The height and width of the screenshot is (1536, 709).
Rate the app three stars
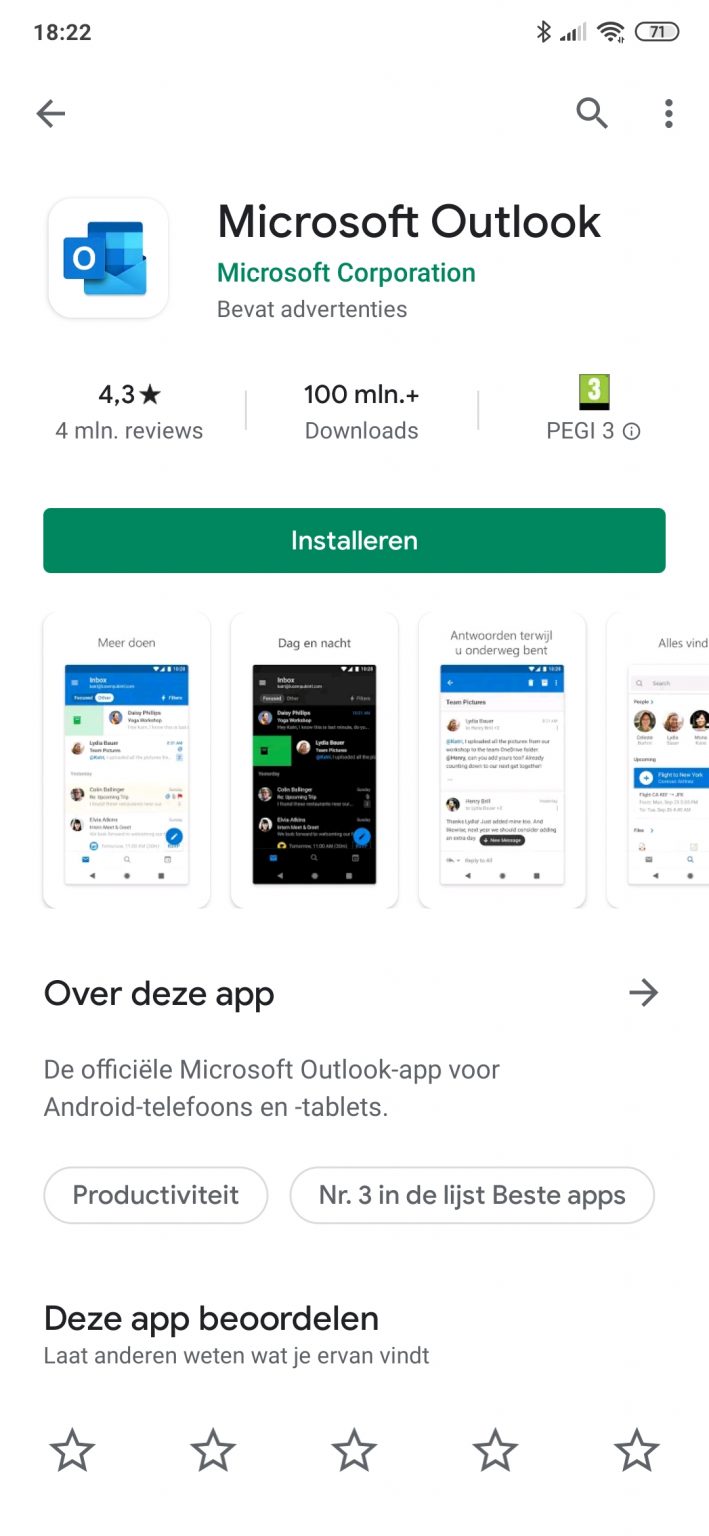[x=354, y=1450]
